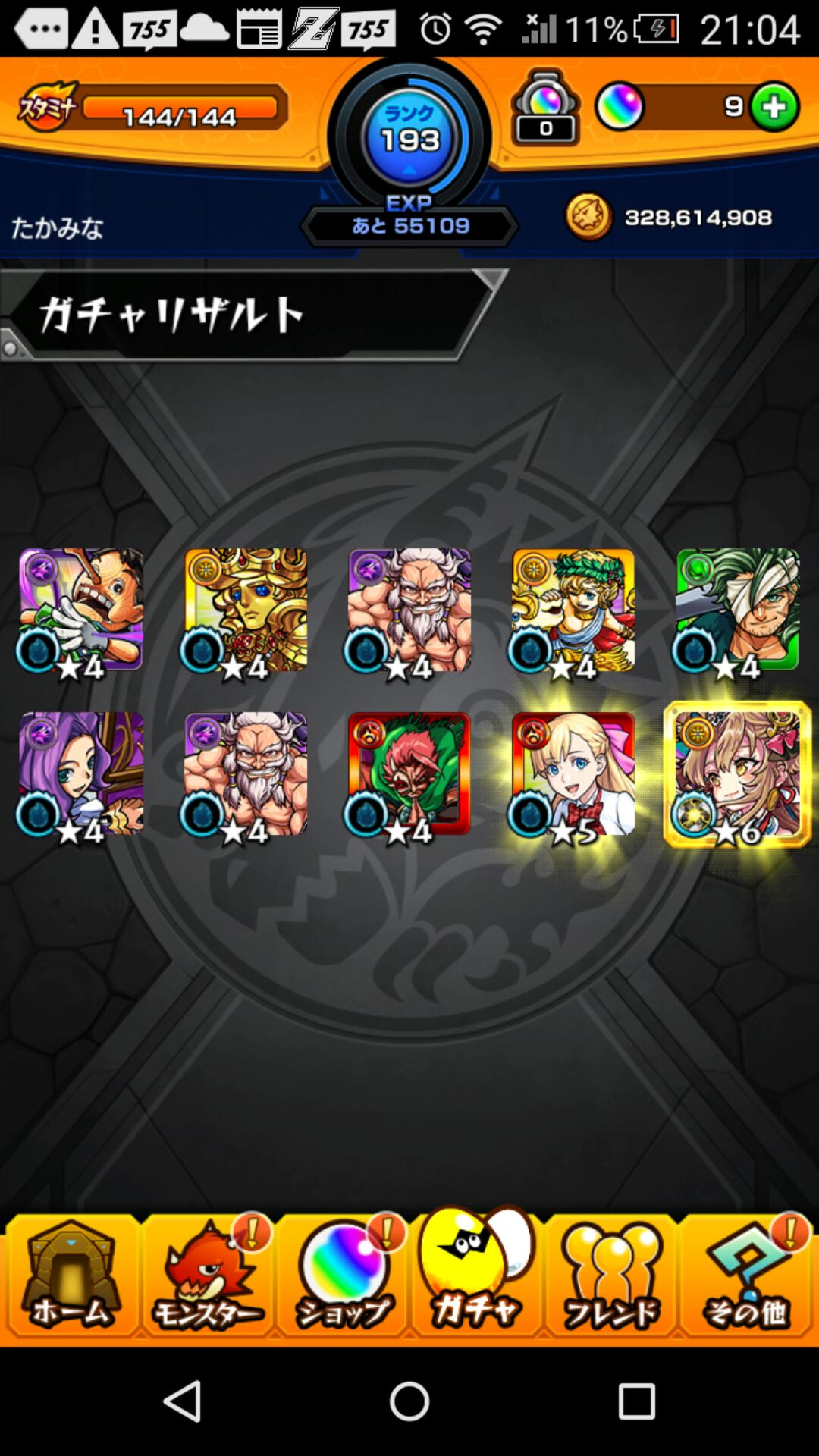The height and width of the screenshot is (1456, 819).
Task: Open the four-star red-haired demon monster
Action: pos(409,773)
